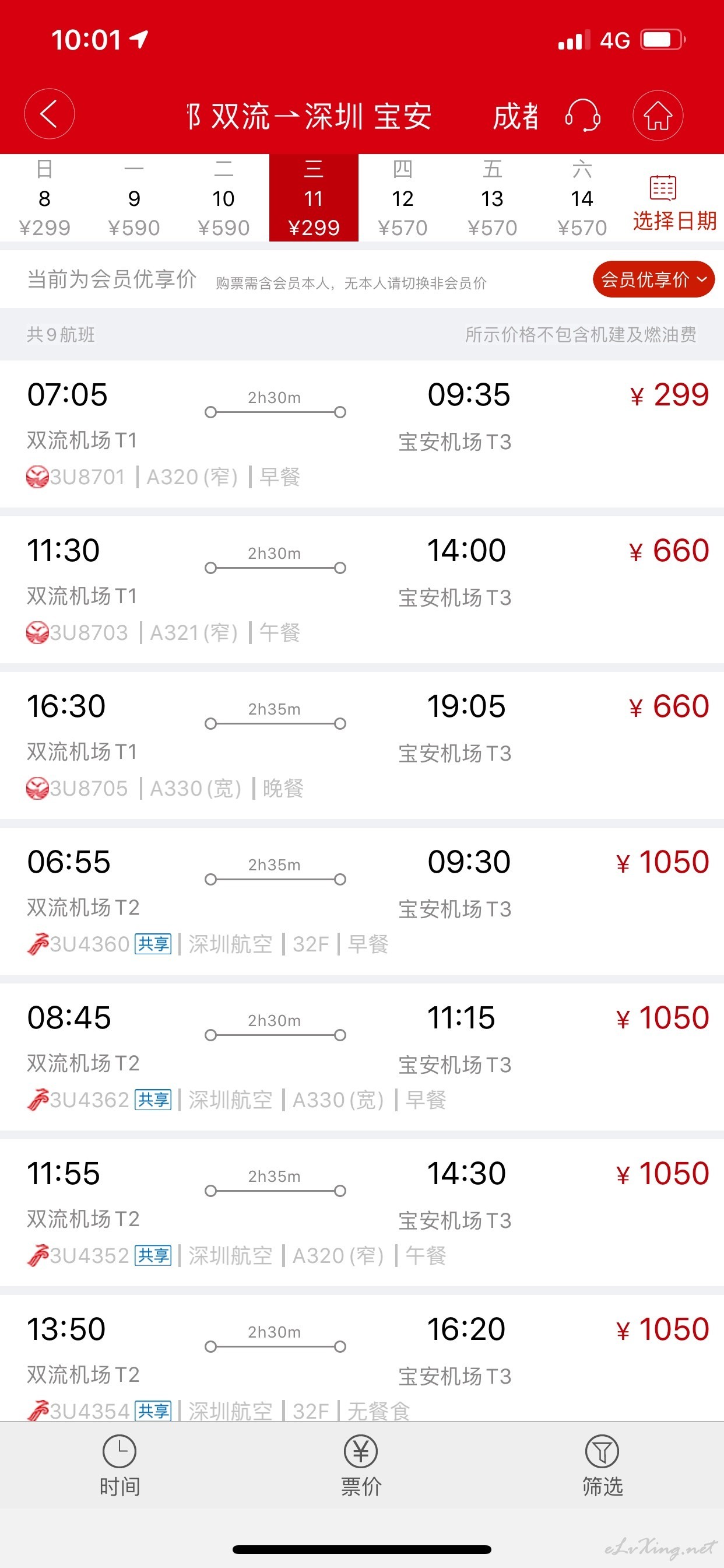Switch to Saturday the 14th

pos(582,198)
